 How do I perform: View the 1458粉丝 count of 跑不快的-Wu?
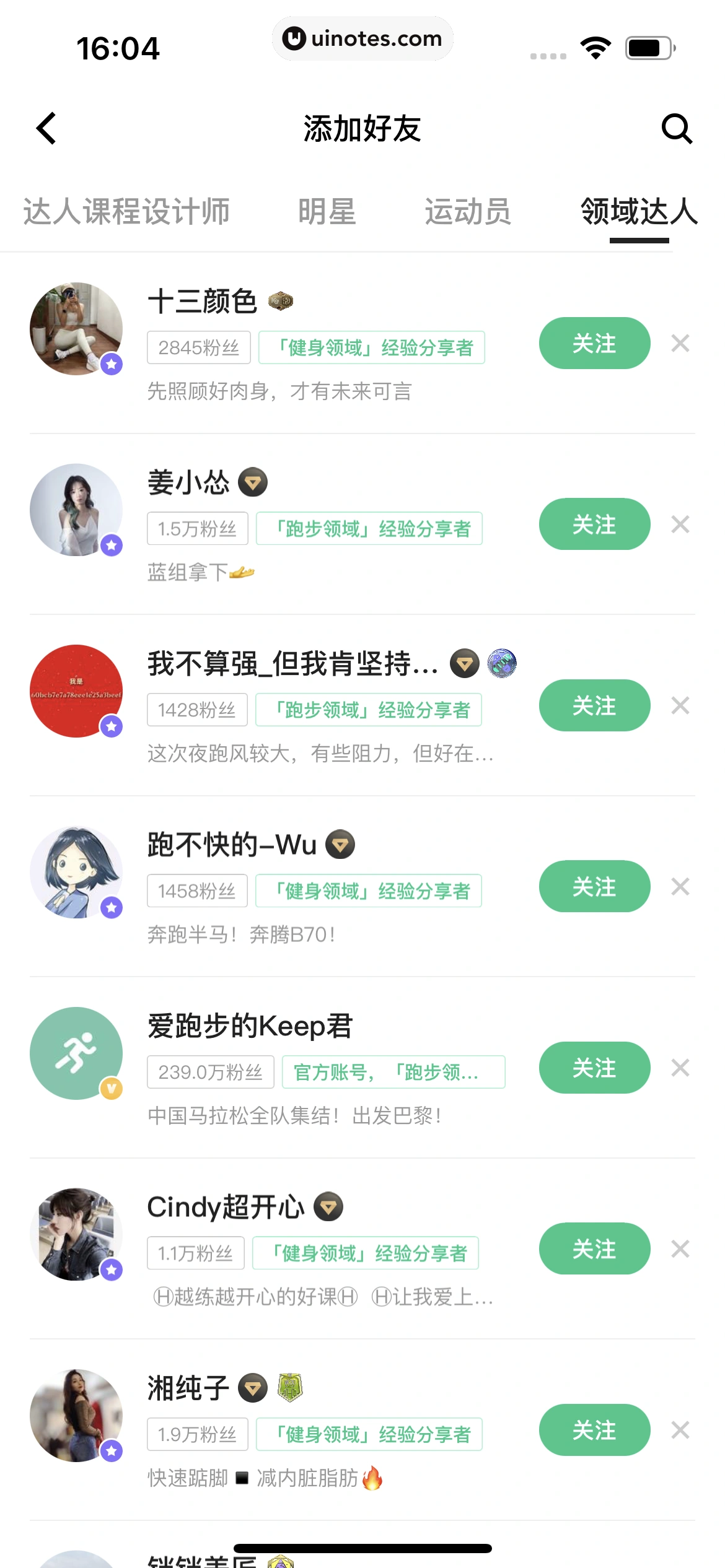pyautogui.click(x=196, y=891)
